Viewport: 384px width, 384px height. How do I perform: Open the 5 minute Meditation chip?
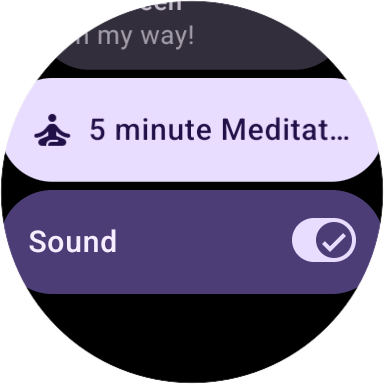[x=192, y=130]
